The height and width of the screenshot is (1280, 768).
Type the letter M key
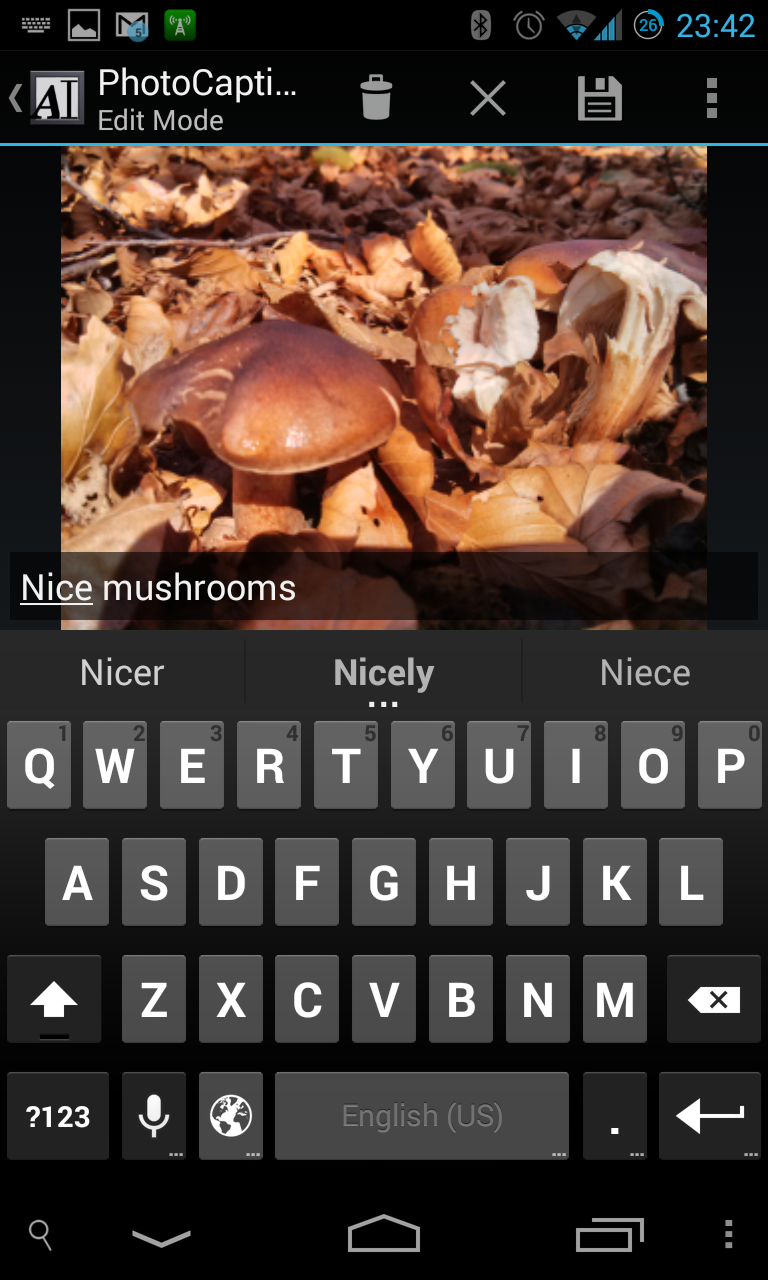[614, 999]
